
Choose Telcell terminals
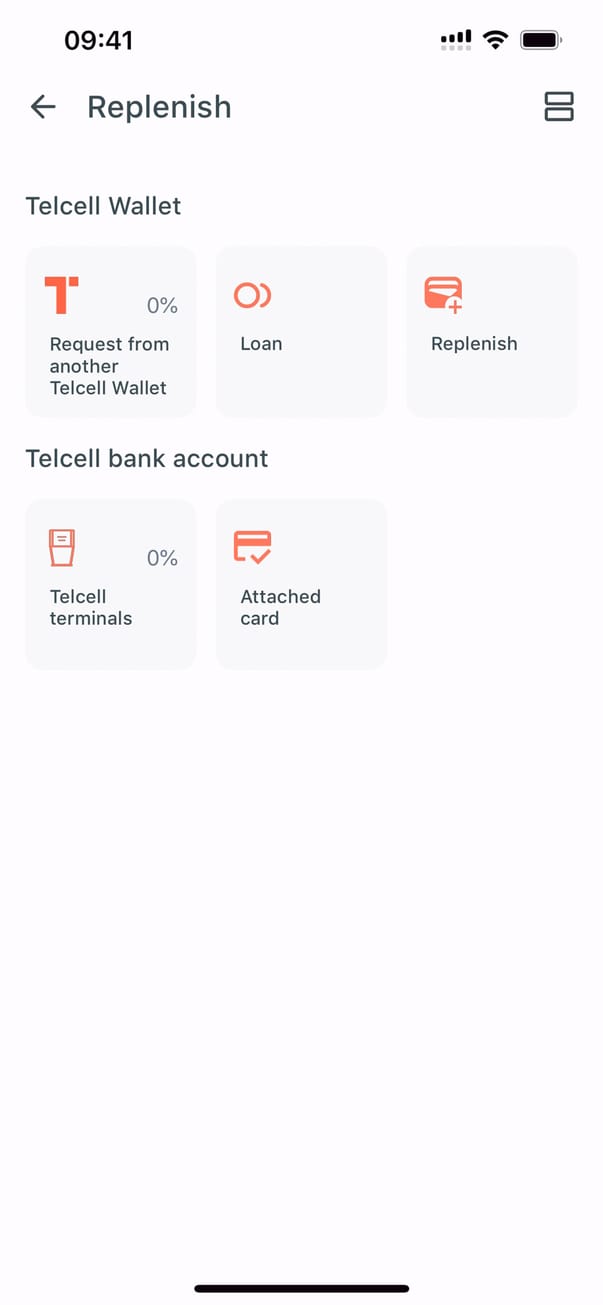110,584
